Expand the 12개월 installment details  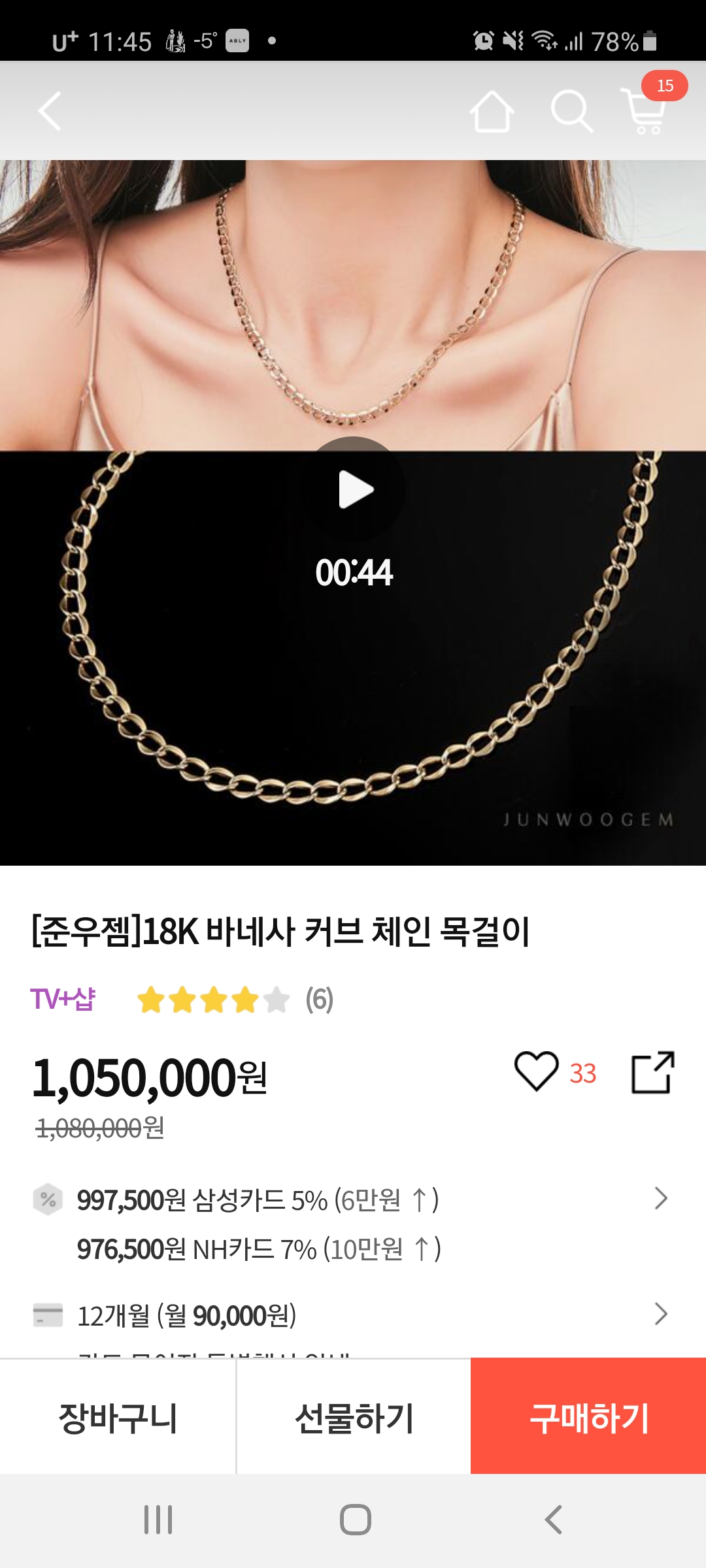pyautogui.click(x=660, y=1314)
